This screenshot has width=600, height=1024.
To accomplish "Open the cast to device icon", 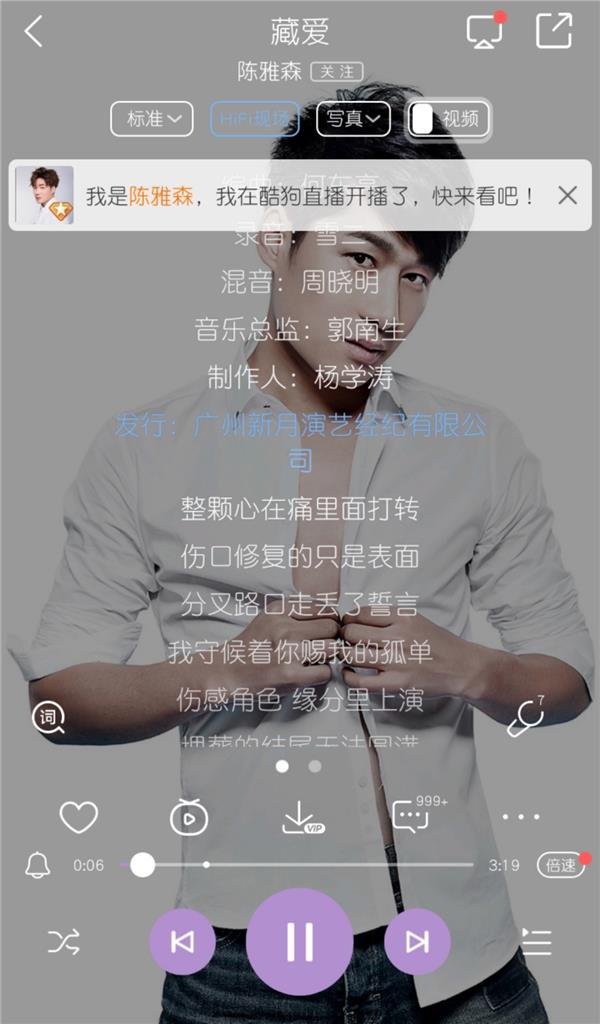I will (485, 31).
